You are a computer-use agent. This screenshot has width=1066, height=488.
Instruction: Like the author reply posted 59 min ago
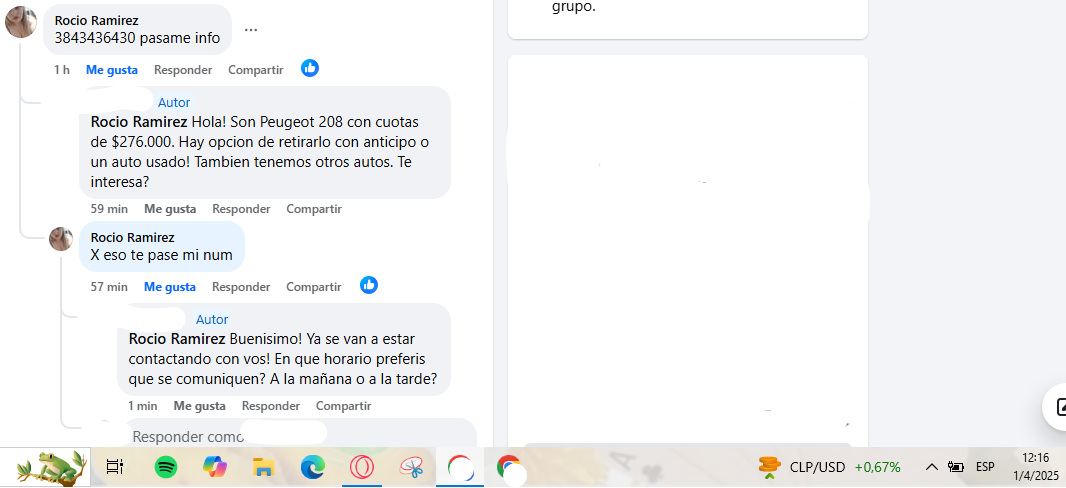[169, 209]
